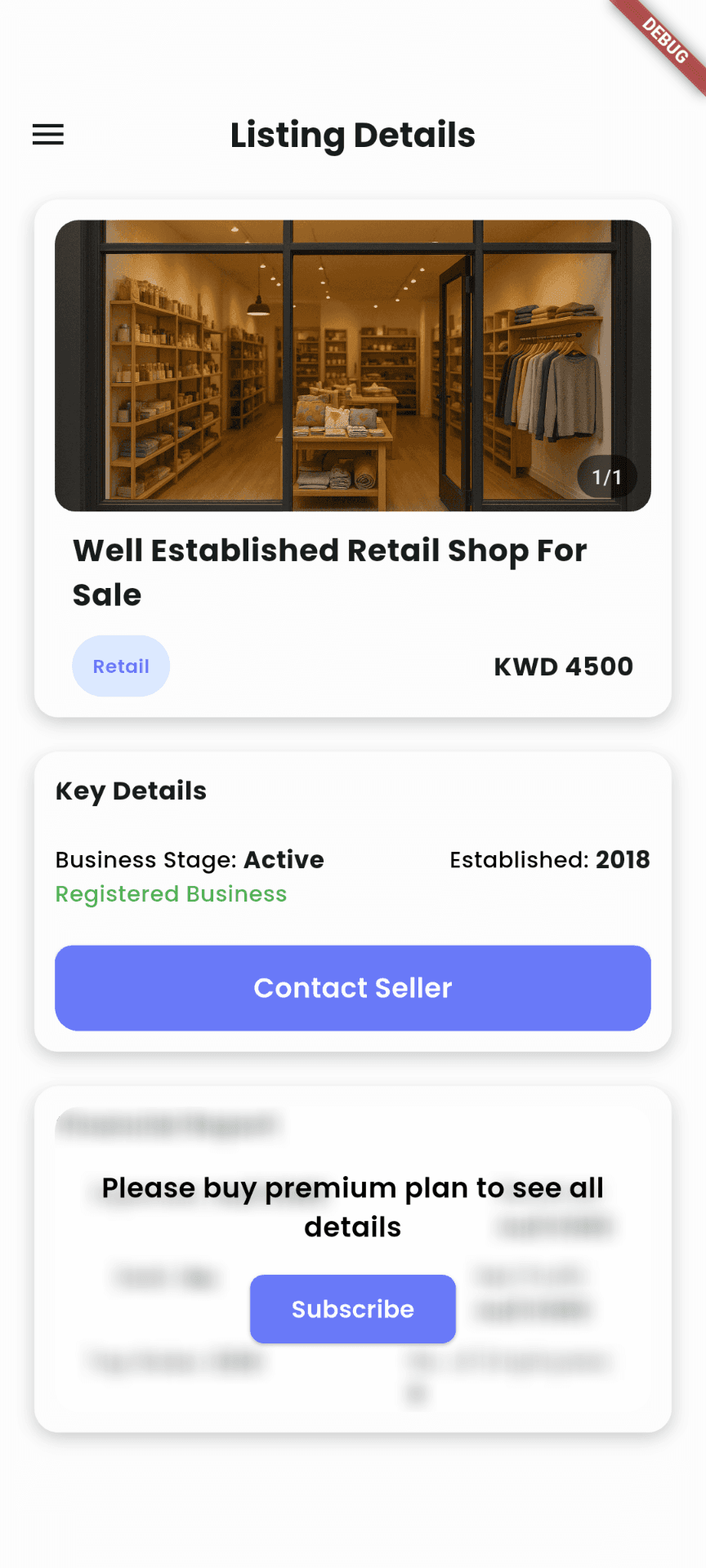The height and width of the screenshot is (1568, 706).
Task: Open the hamburger drawer menu
Action: [48, 135]
